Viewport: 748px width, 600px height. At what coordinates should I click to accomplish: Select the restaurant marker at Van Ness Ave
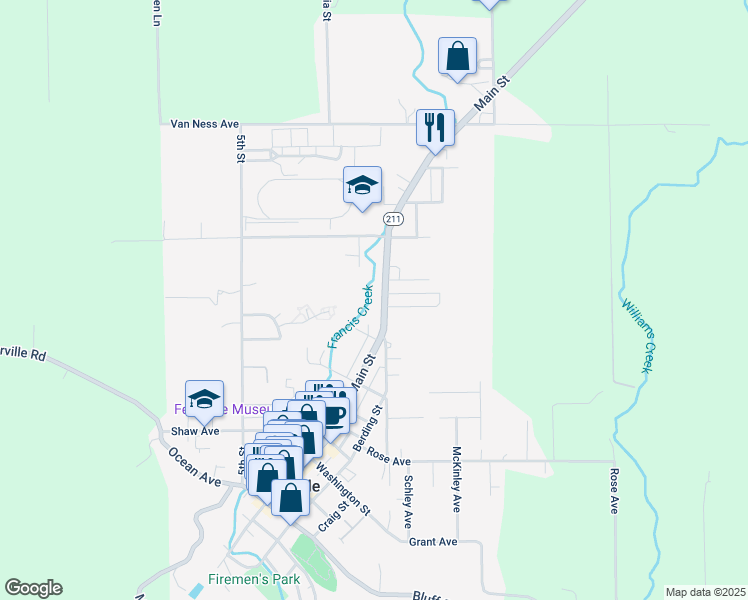tap(435, 128)
